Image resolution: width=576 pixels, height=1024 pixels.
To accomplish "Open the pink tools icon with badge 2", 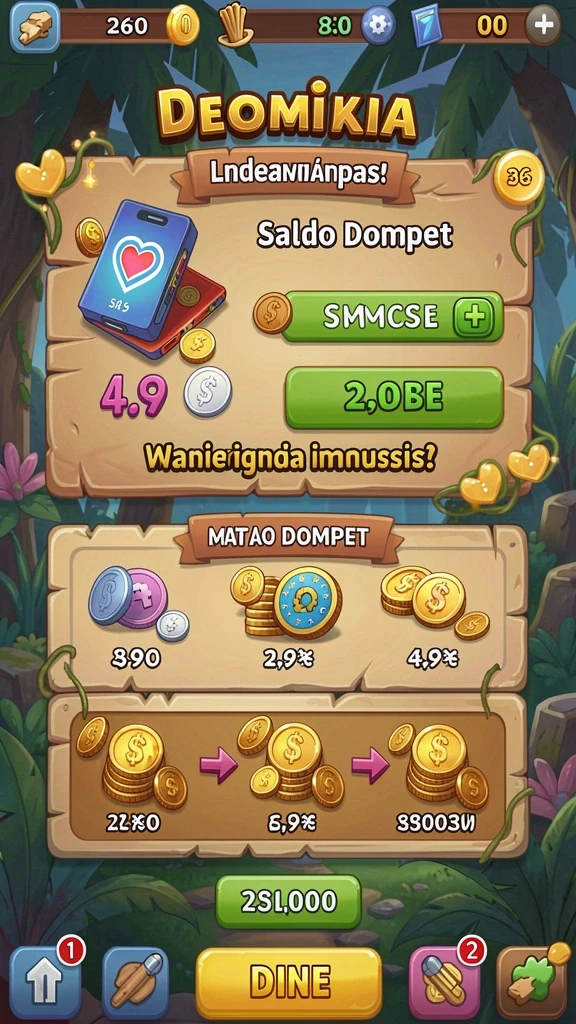I will tap(444, 982).
